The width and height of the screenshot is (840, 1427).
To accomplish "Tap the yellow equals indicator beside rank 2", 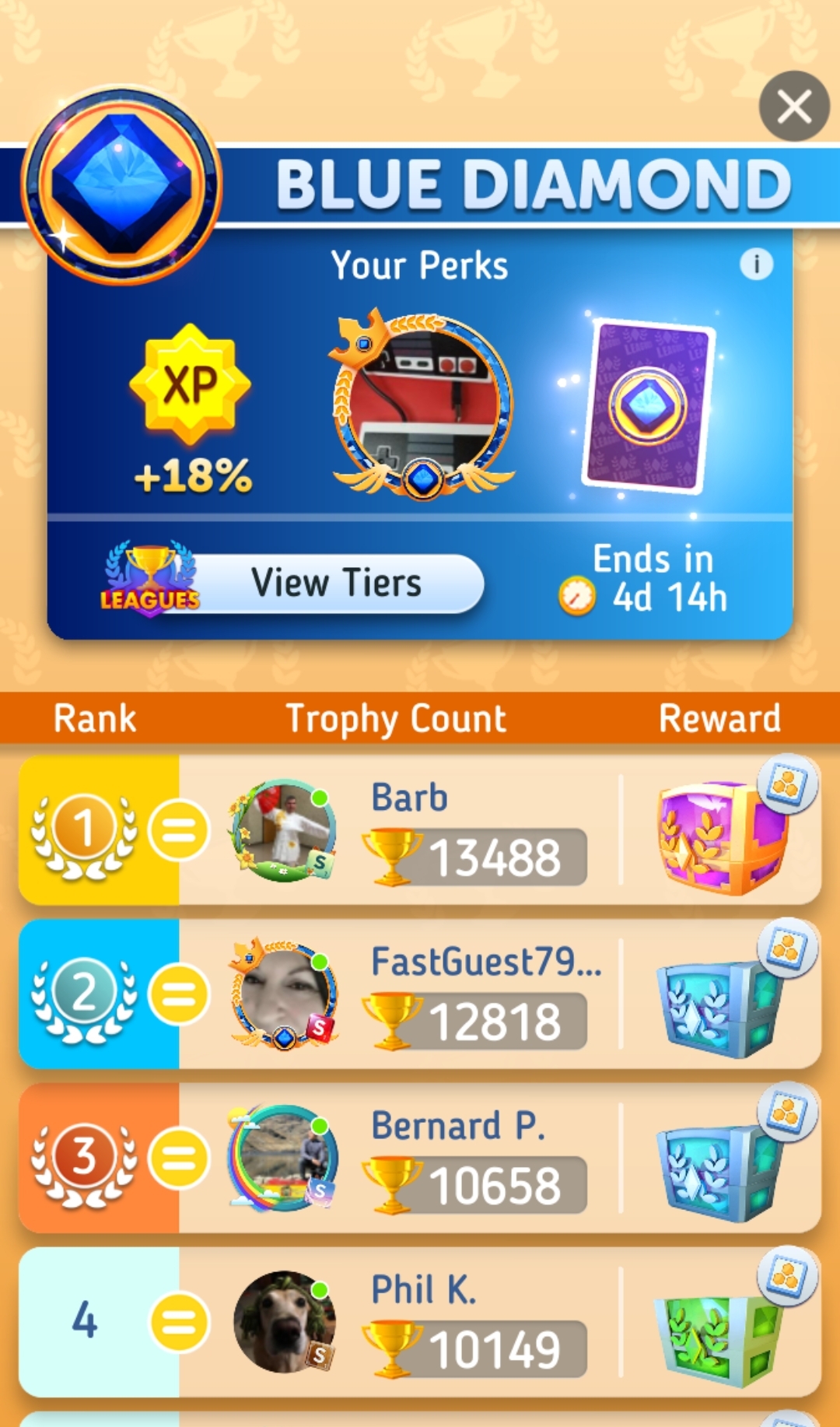I will [177, 994].
